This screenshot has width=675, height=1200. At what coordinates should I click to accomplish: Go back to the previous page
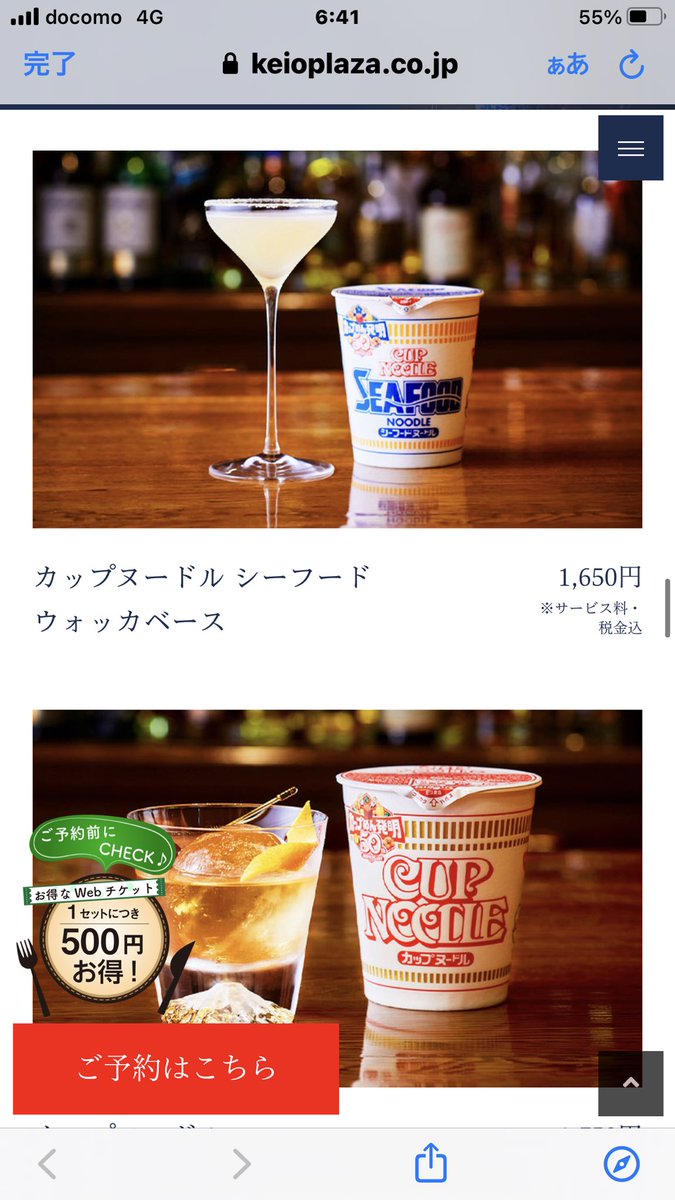(x=47, y=1164)
